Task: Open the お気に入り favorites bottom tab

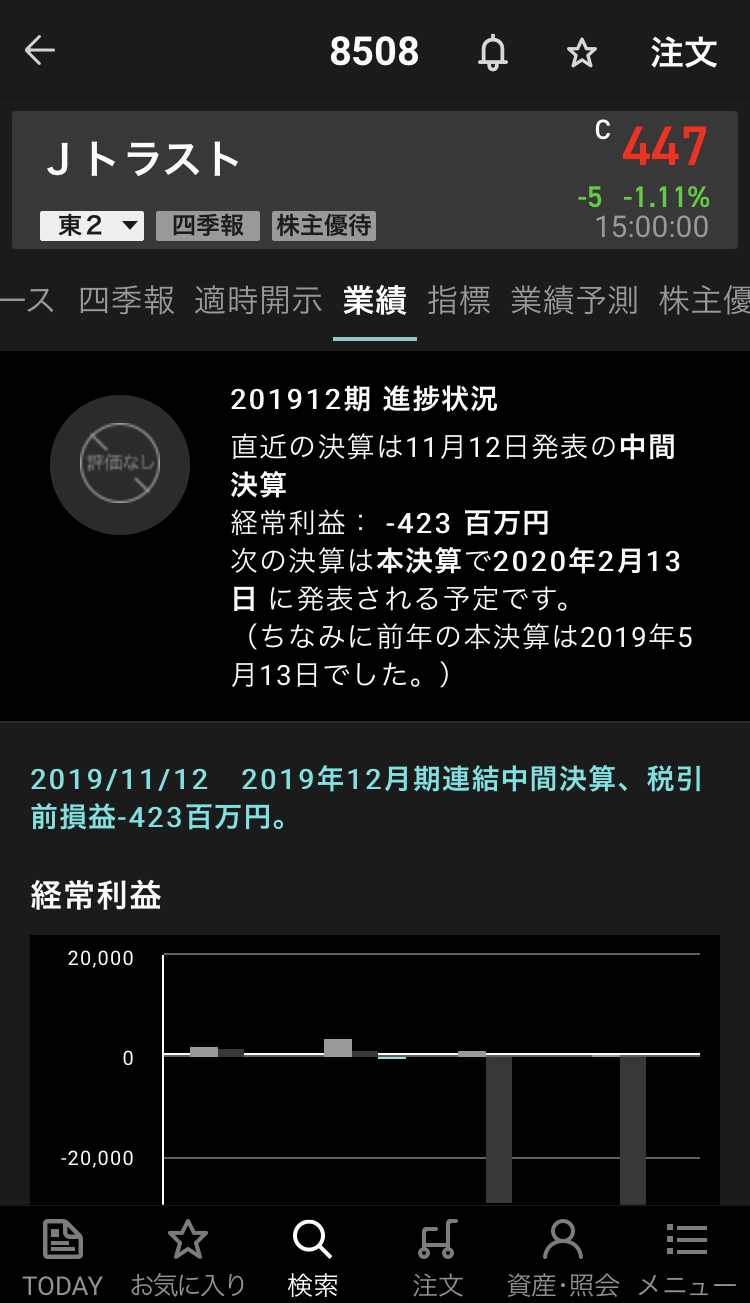Action: (187, 1256)
